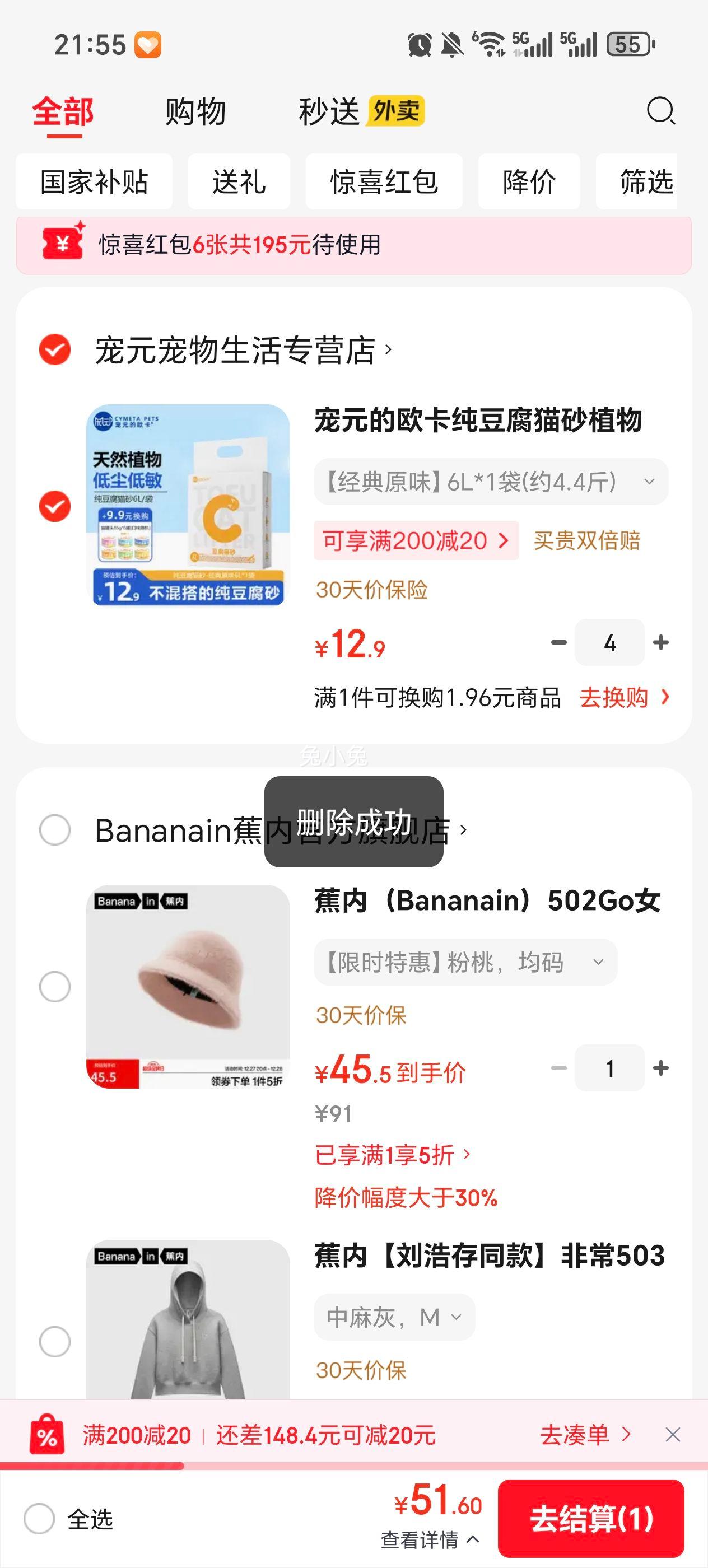
Task: Open the cat litter product image
Action: click(188, 505)
